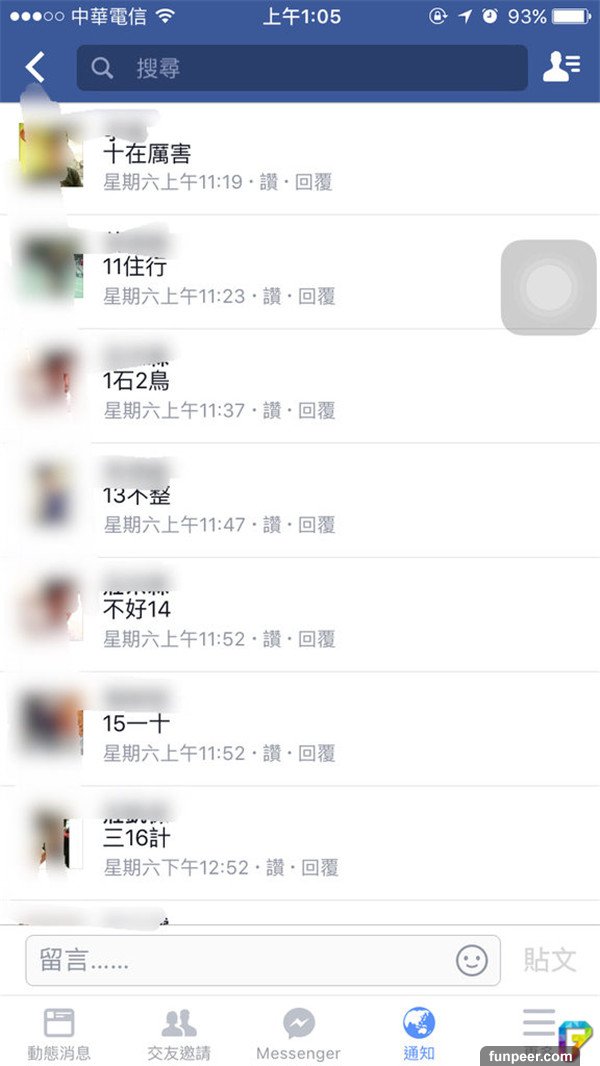The width and height of the screenshot is (600, 1066).
Task: Reply to the comment 11住行
Action: coord(316,296)
